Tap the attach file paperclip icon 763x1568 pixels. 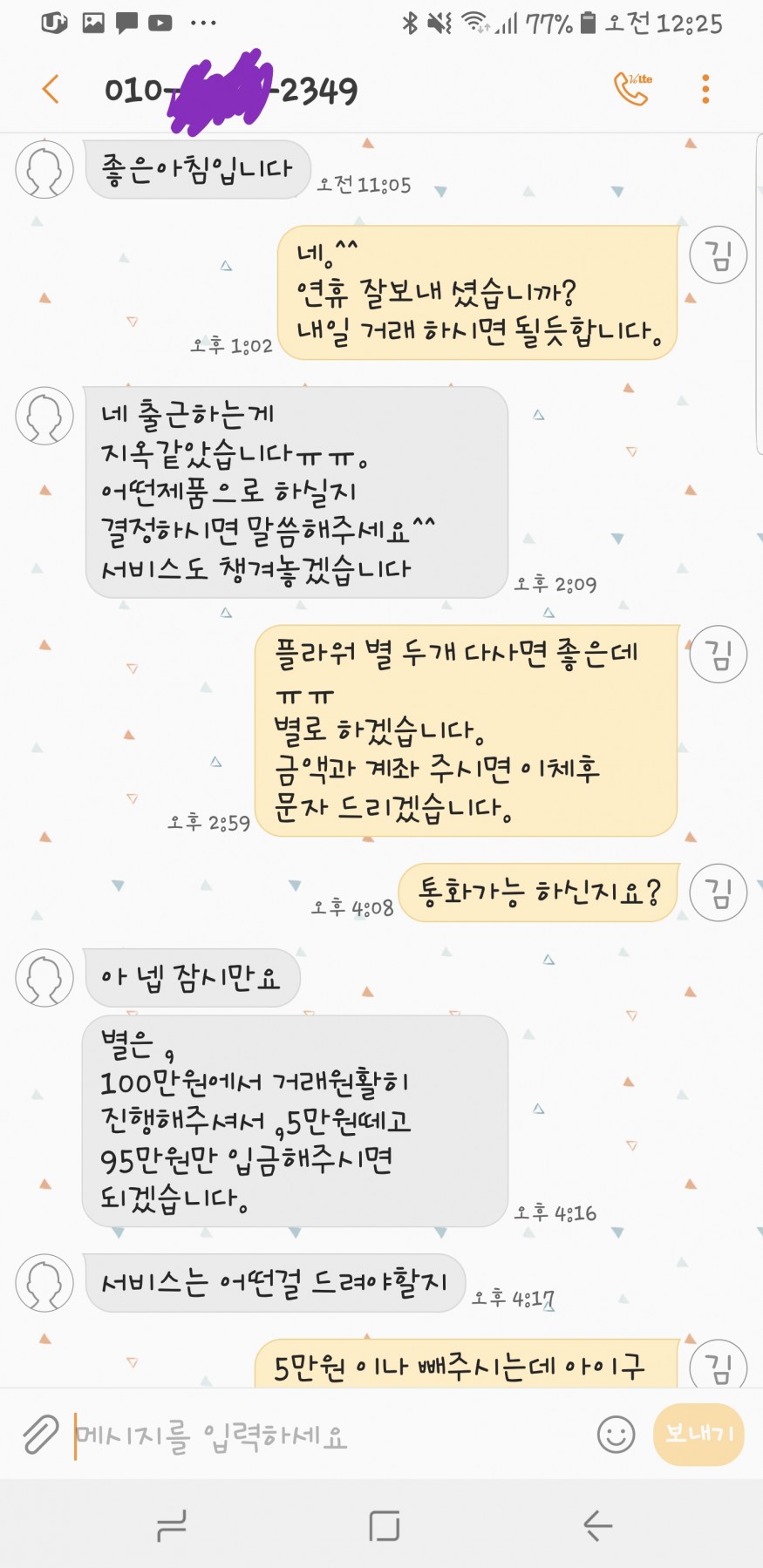coord(40,1433)
